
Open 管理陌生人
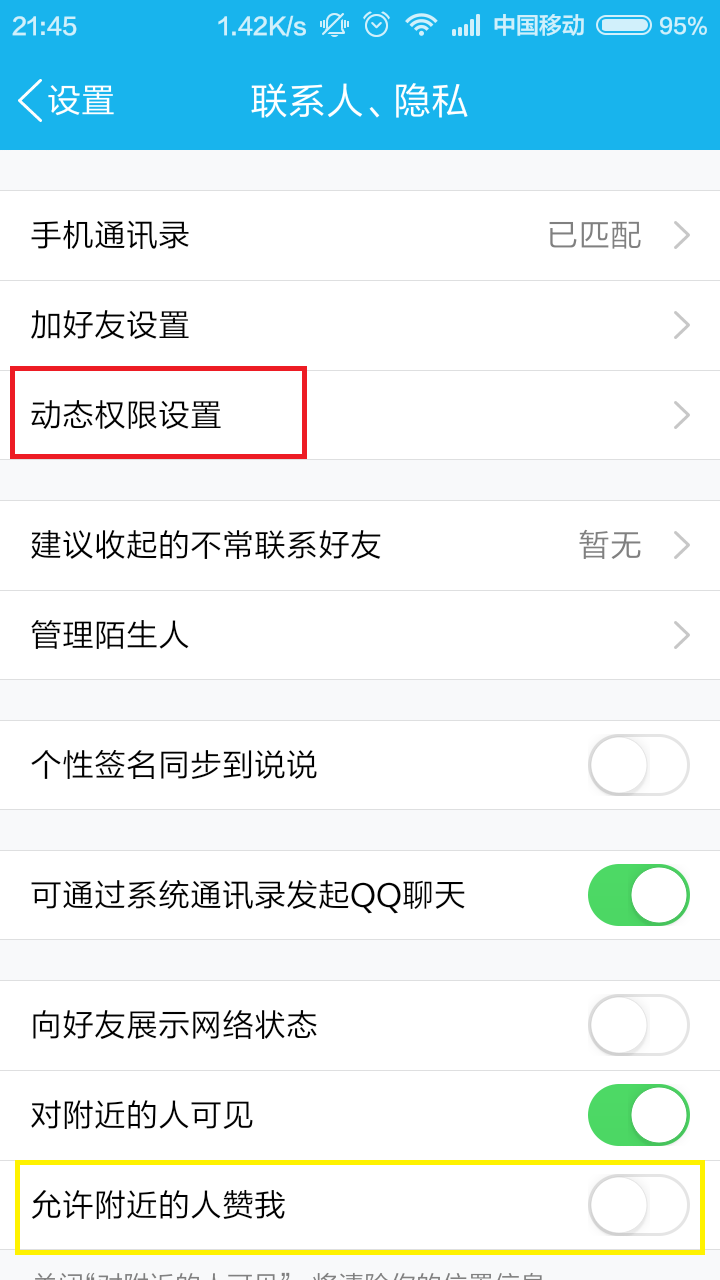360,636
